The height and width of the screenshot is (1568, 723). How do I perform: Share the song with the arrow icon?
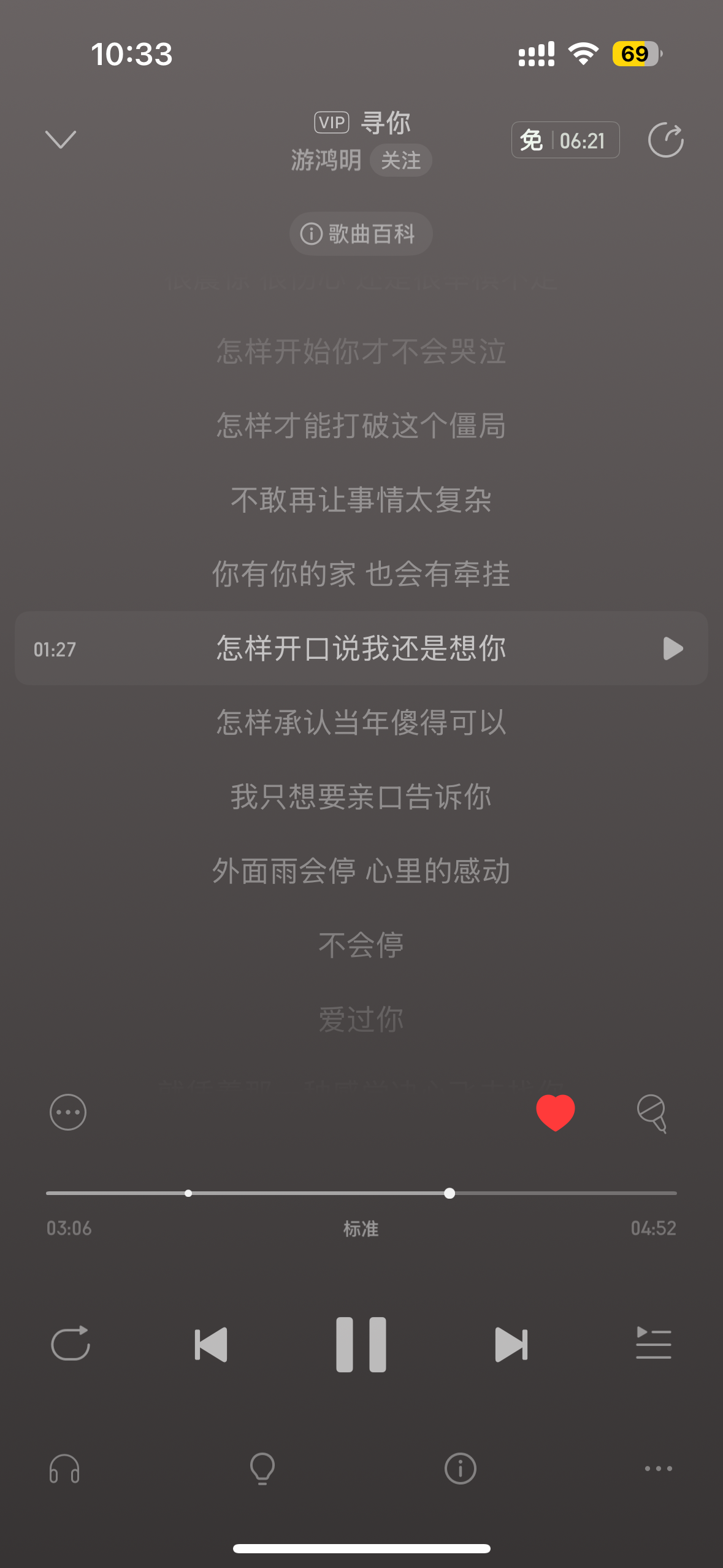pos(666,140)
